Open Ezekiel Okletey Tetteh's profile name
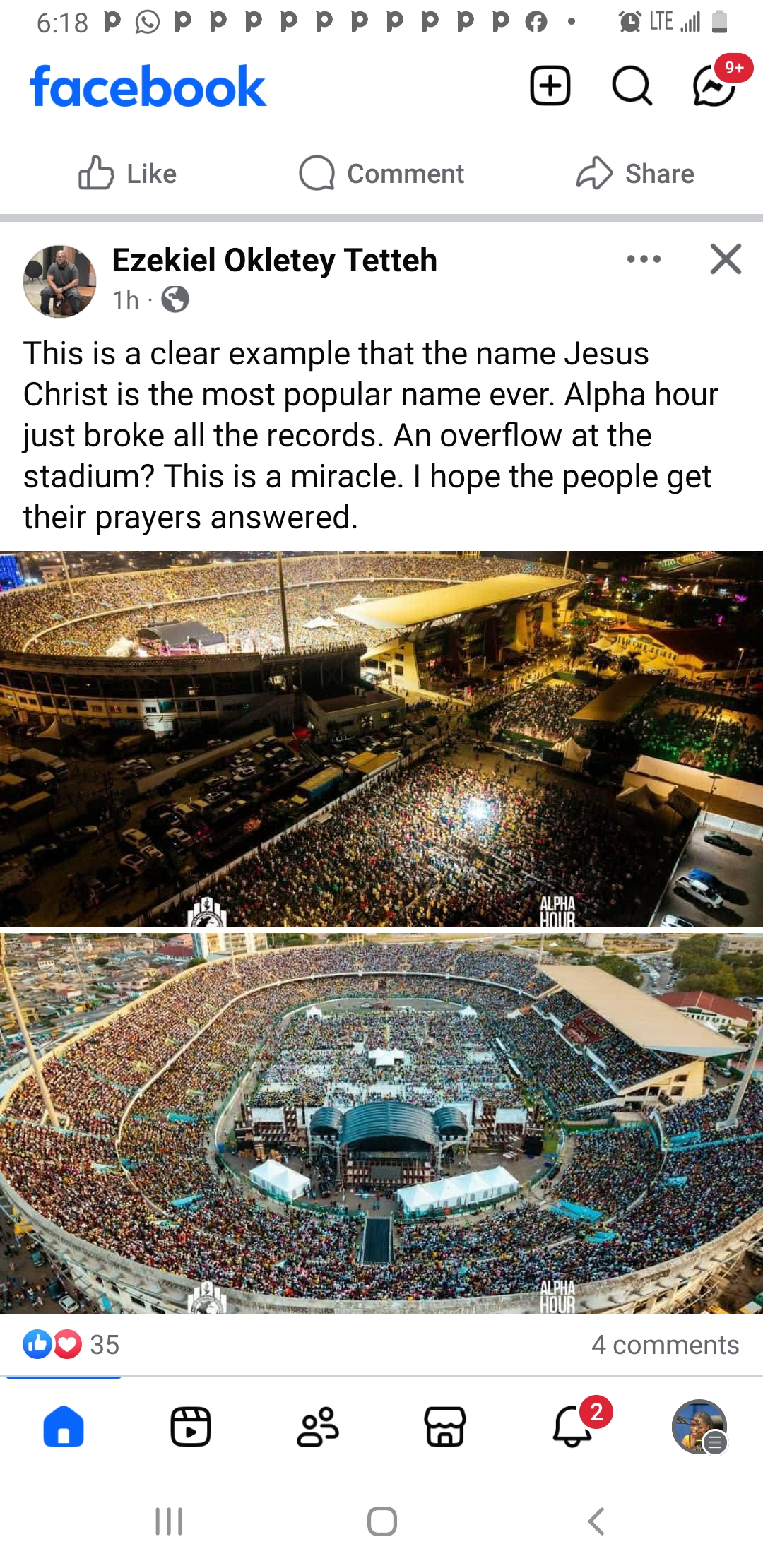The height and width of the screenshot is (1568, 763). point(274,261)
